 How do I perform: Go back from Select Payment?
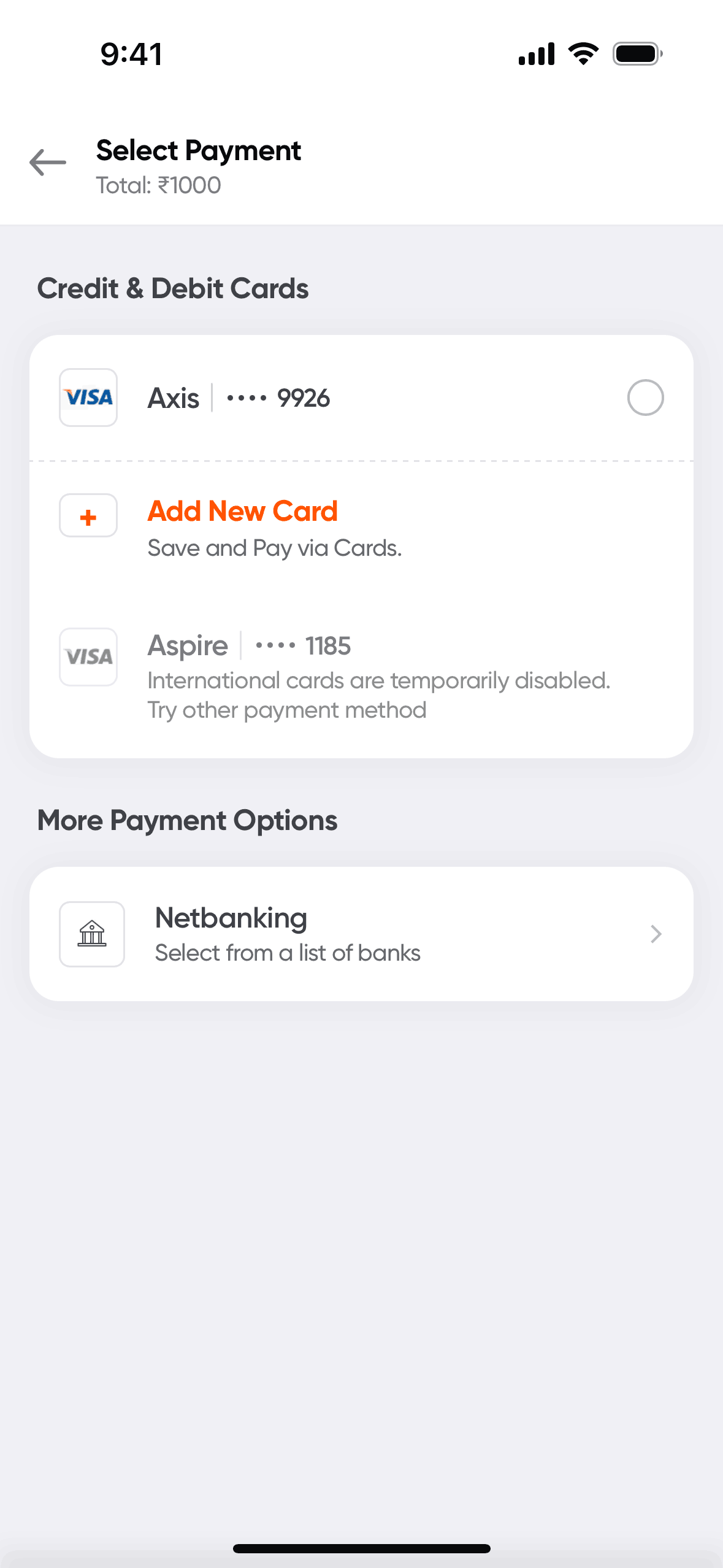click(x=48, y=163)
